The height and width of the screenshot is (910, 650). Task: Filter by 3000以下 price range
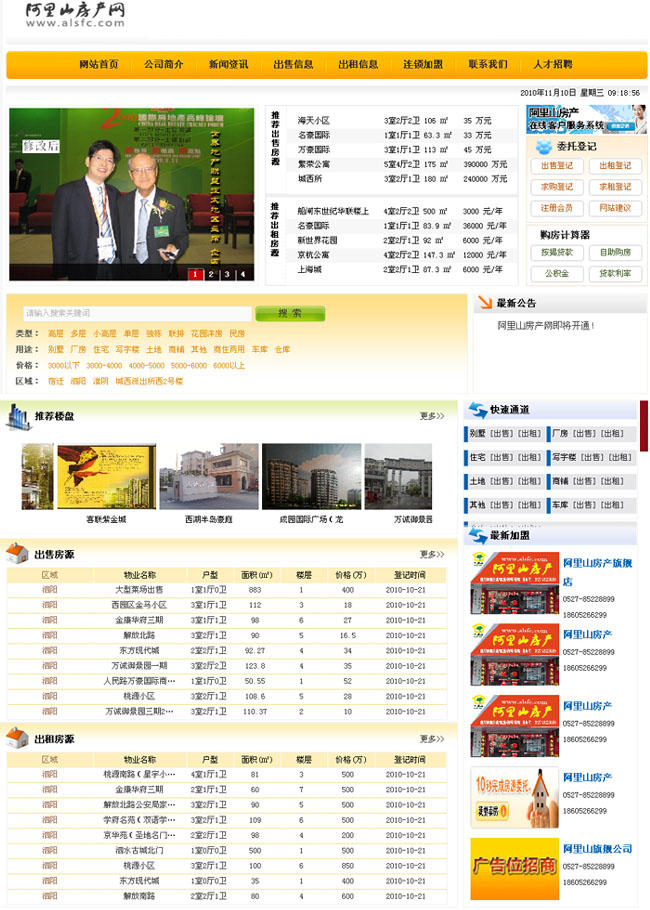(x=64, y=366)
